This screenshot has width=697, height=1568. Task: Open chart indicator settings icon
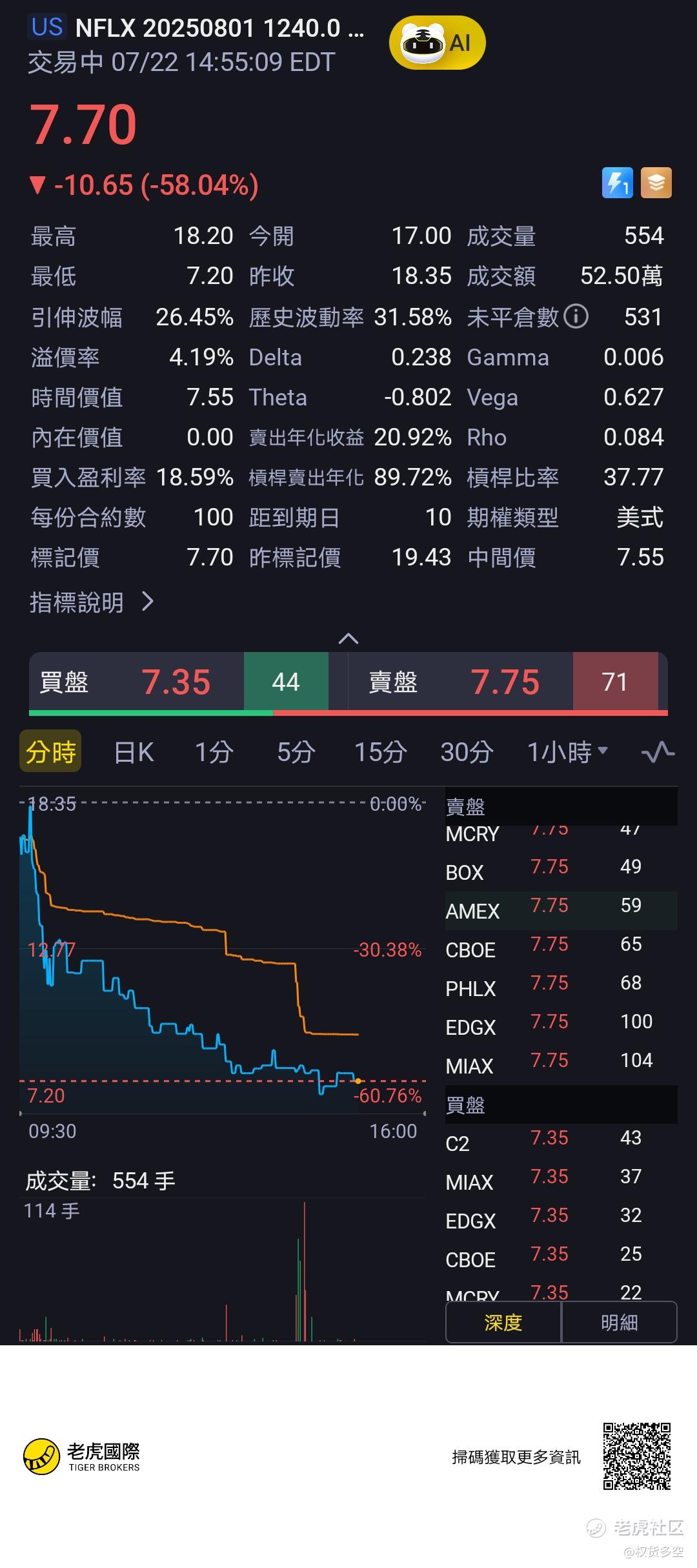pos(658,752)
